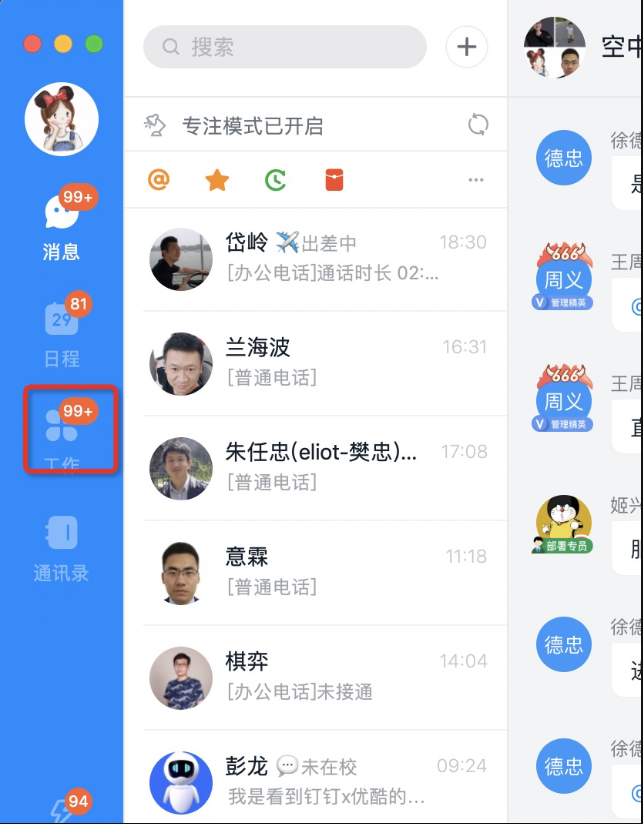The width and height of the screenshot is (643, 824).
Task: Open the red envelope filter
Action: pos(334,180)
